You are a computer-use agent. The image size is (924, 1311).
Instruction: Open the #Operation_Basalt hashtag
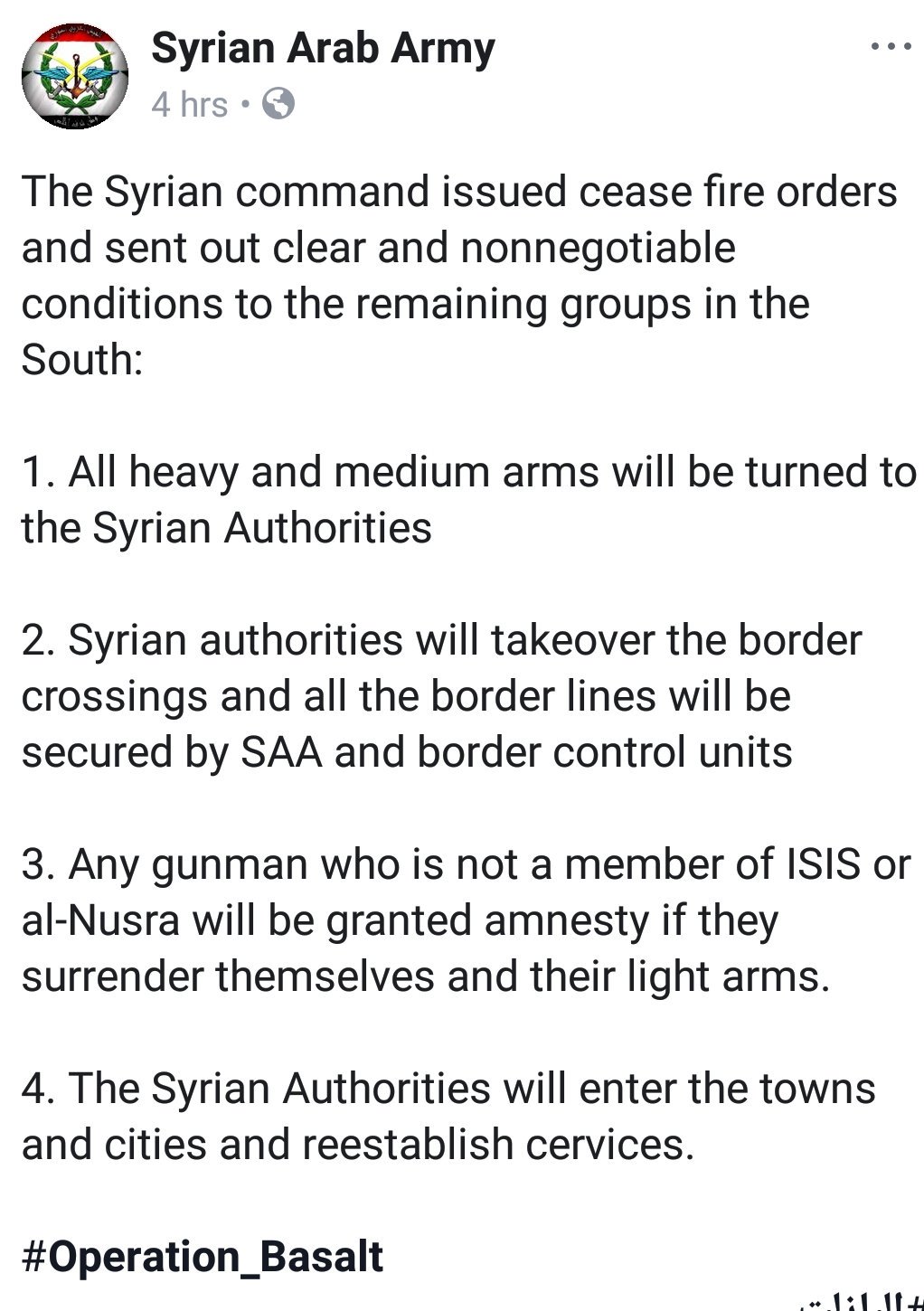tap(203, 1257)
